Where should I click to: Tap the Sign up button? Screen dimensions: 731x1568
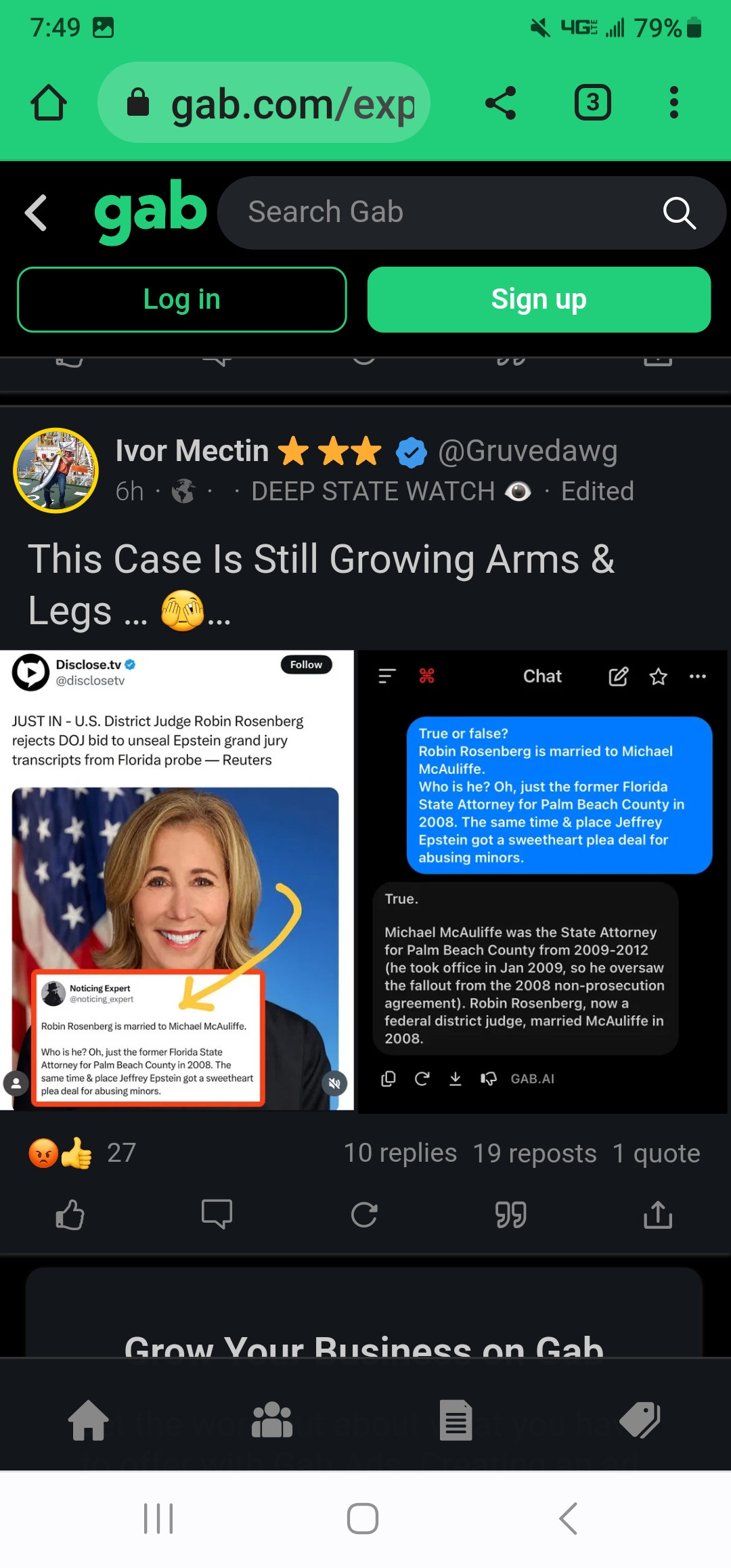[x=539, y=299]
